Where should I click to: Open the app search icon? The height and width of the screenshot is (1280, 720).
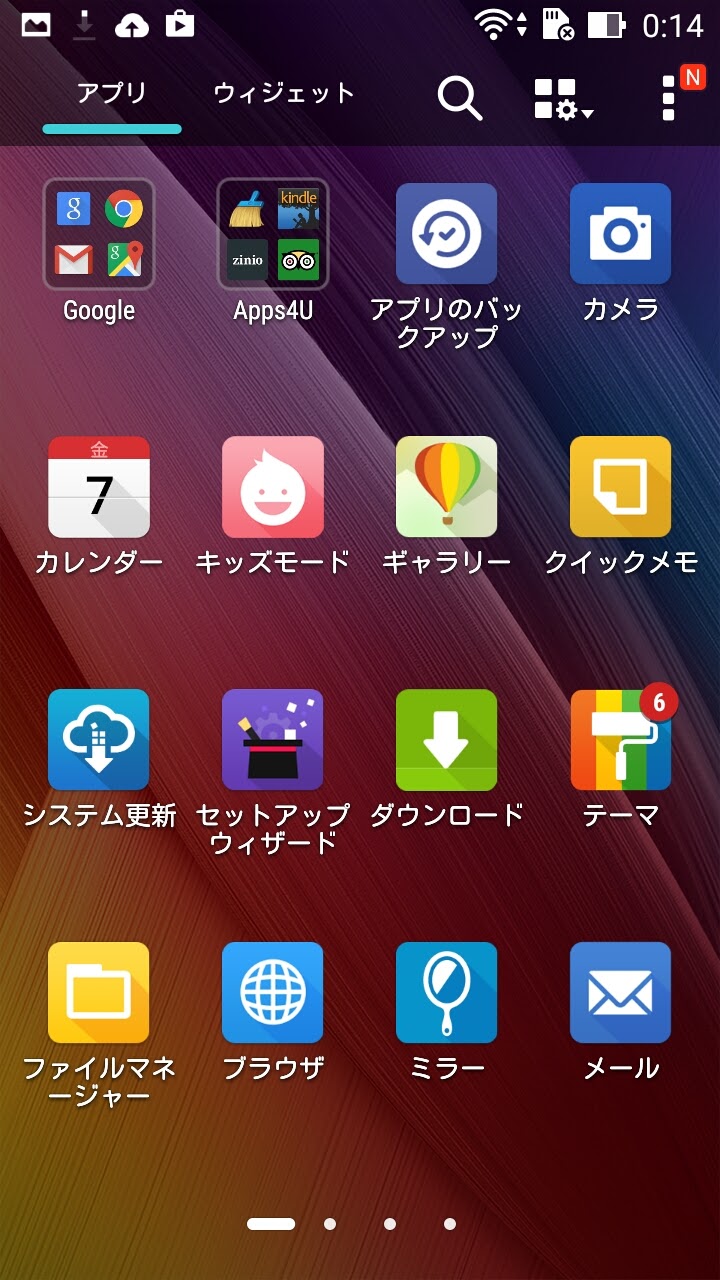click(x=459, y=98)
